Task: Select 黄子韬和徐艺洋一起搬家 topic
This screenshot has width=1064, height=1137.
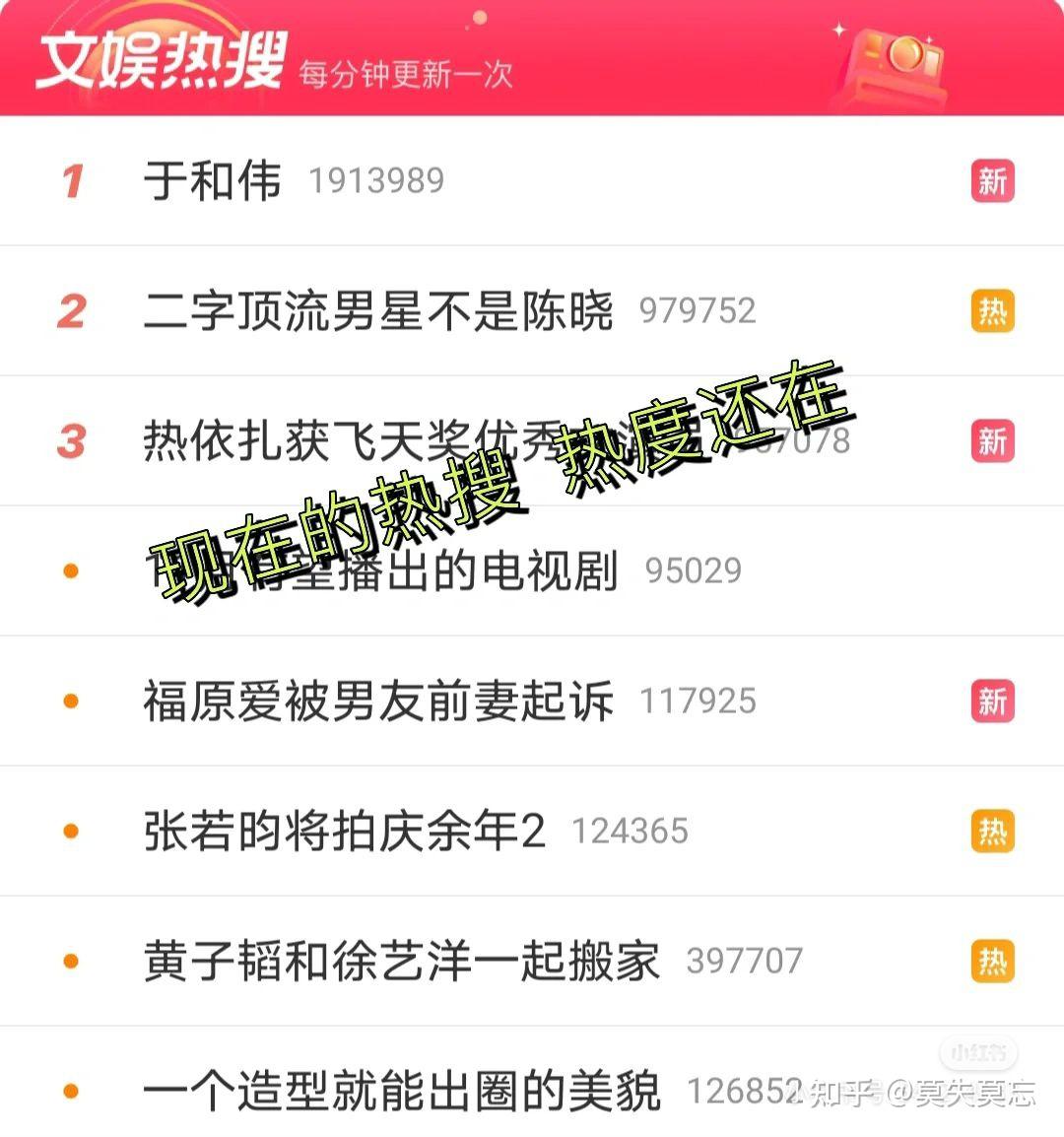Action: tap(401, 962)
